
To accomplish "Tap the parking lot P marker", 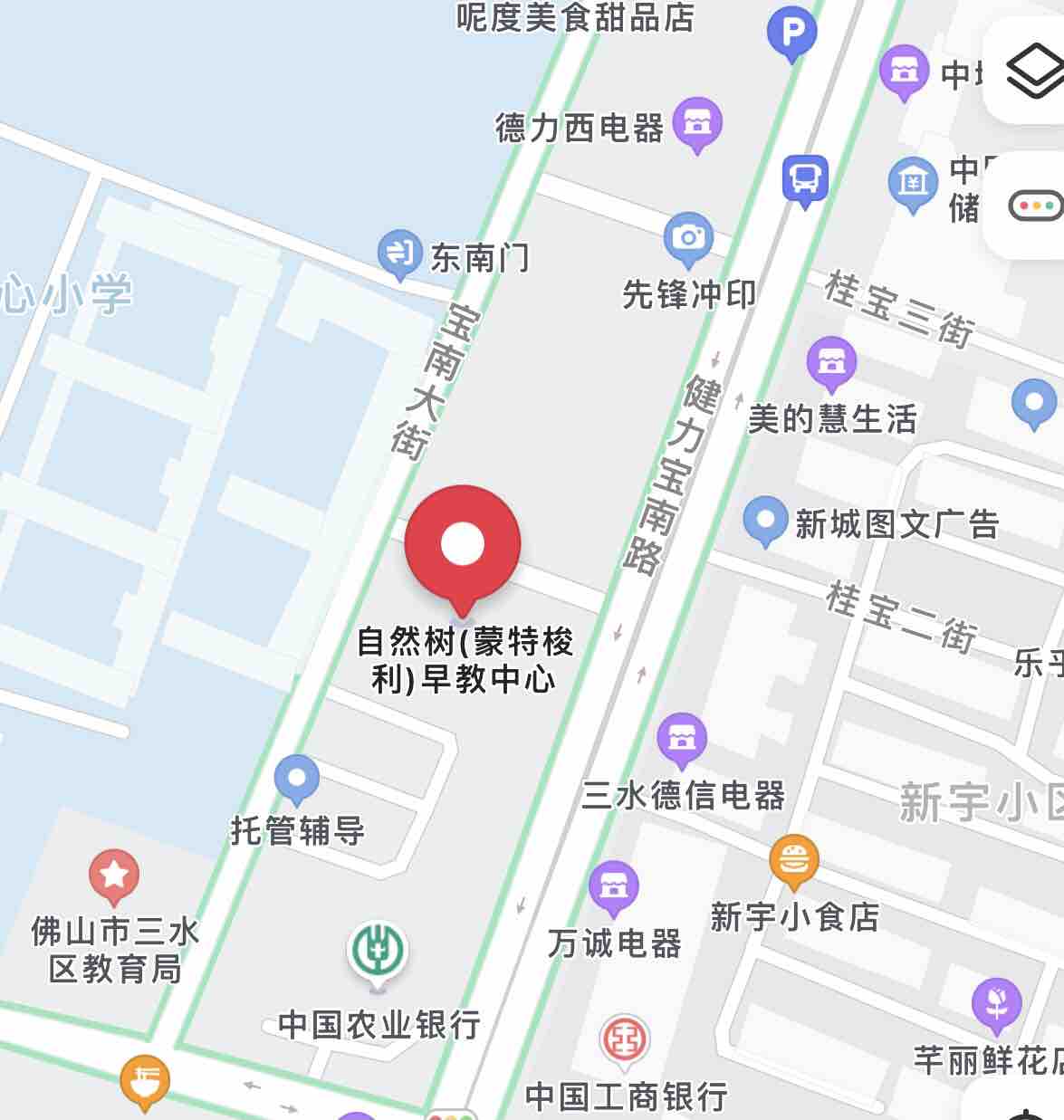I will 792,34.
